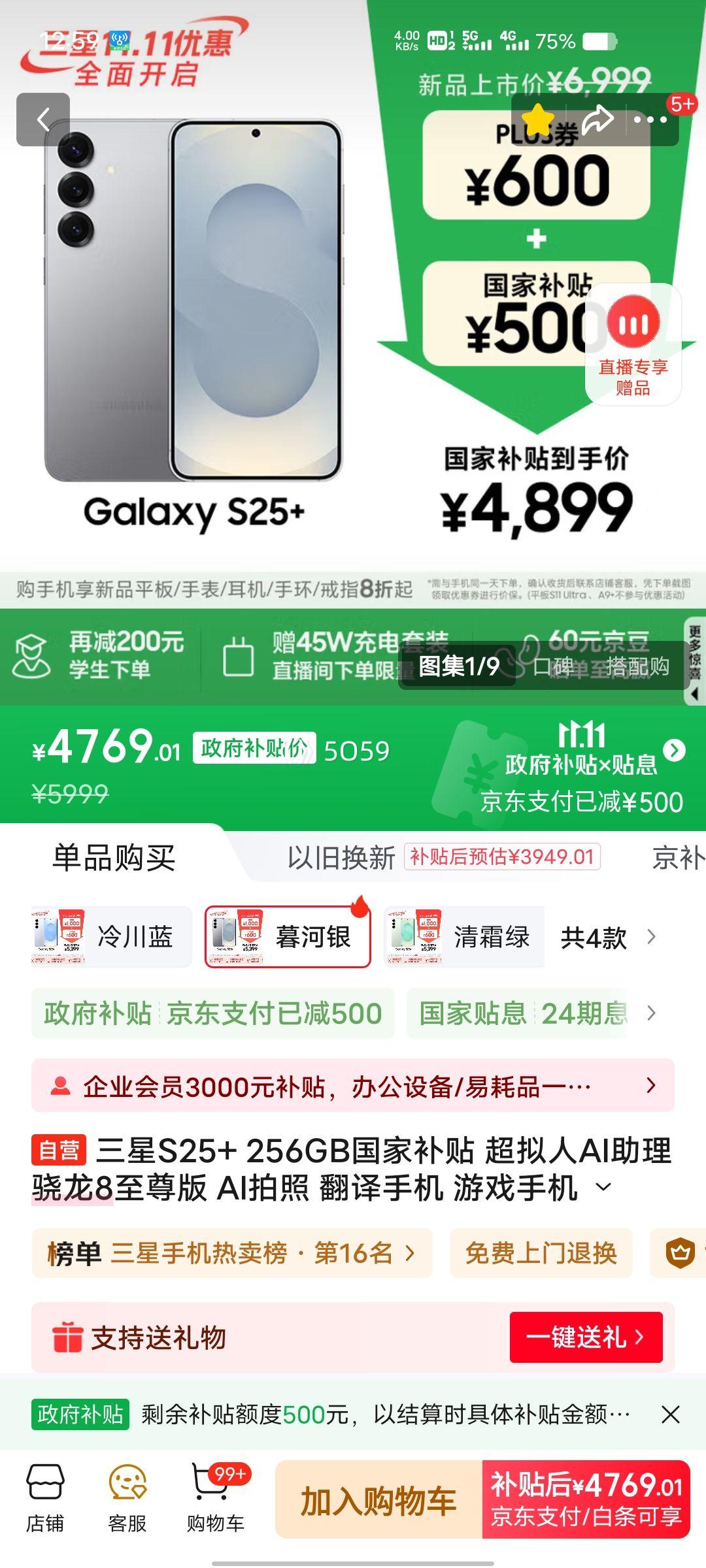Visit the 店铺 store page
The image size is (706, 1568).
(45, 1499)
